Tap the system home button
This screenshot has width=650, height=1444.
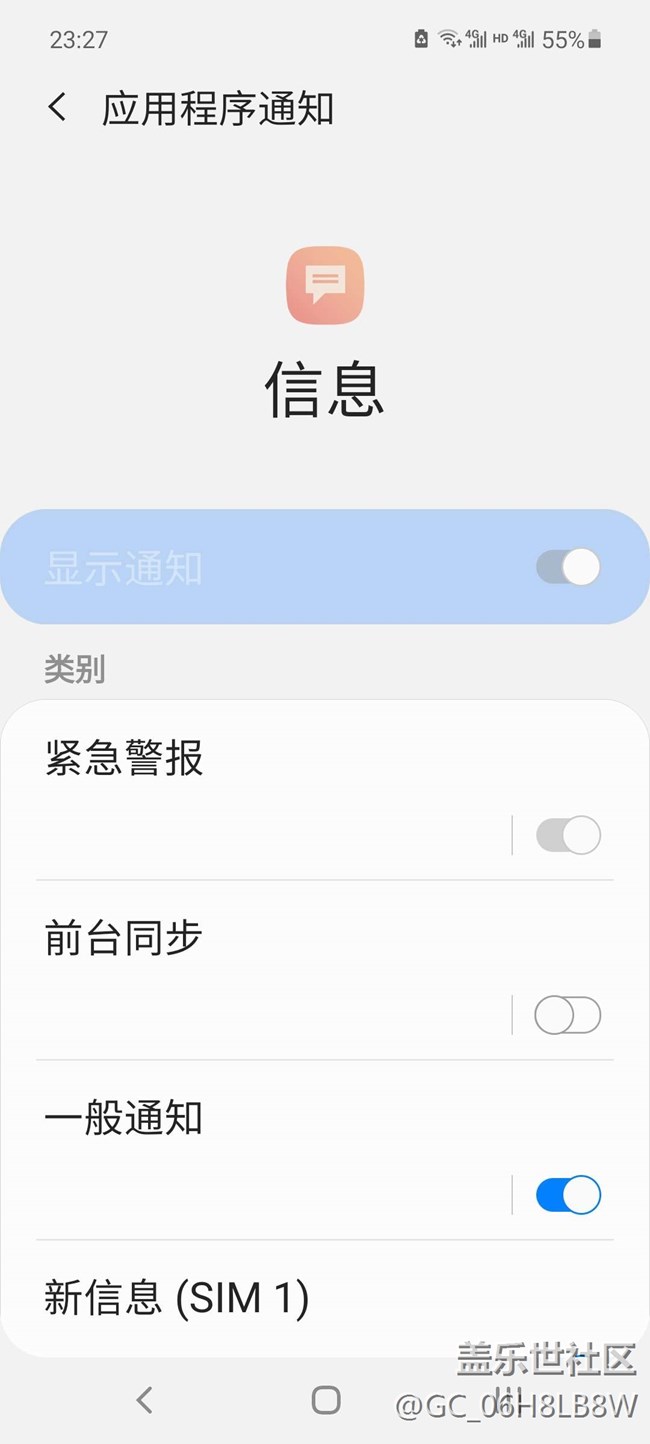326,1400
